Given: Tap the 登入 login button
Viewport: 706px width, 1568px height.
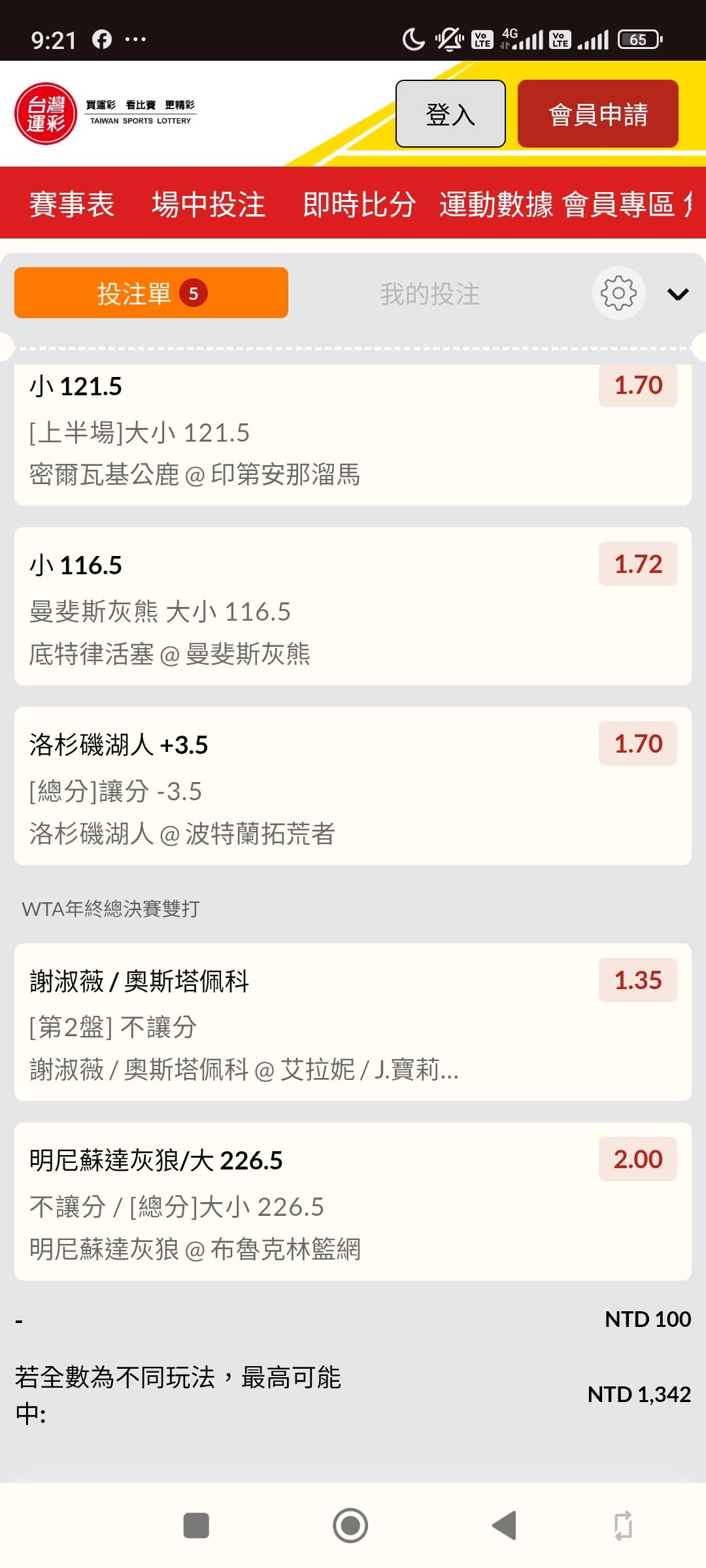Looking at the screenshot, I should [x=450, y=114].
